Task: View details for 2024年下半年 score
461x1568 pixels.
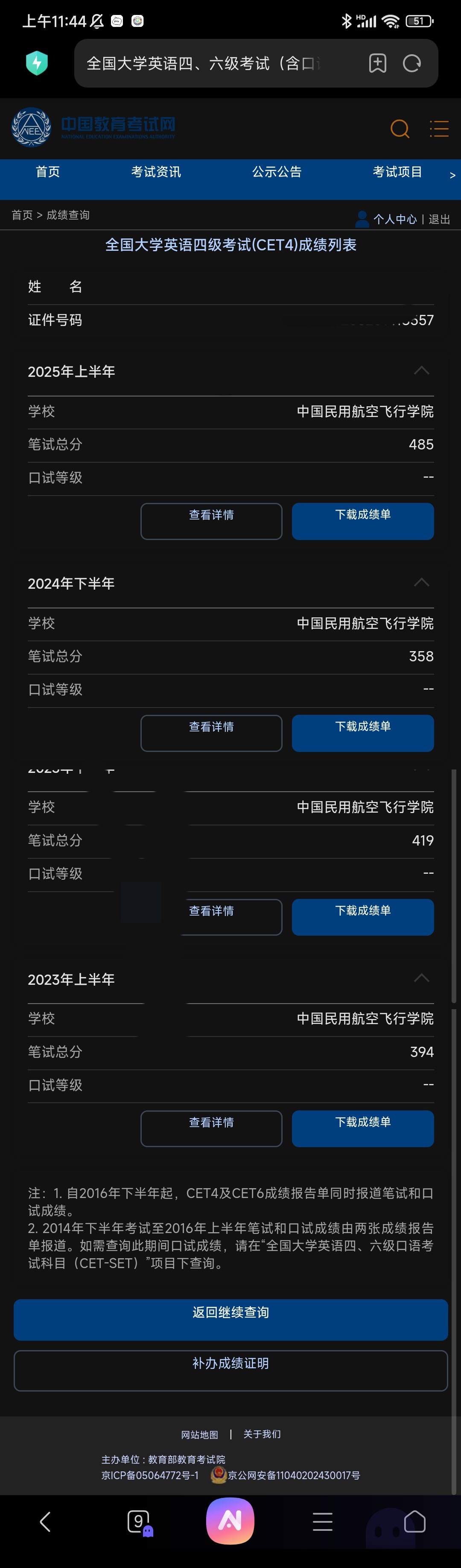Action: [211, 733]
